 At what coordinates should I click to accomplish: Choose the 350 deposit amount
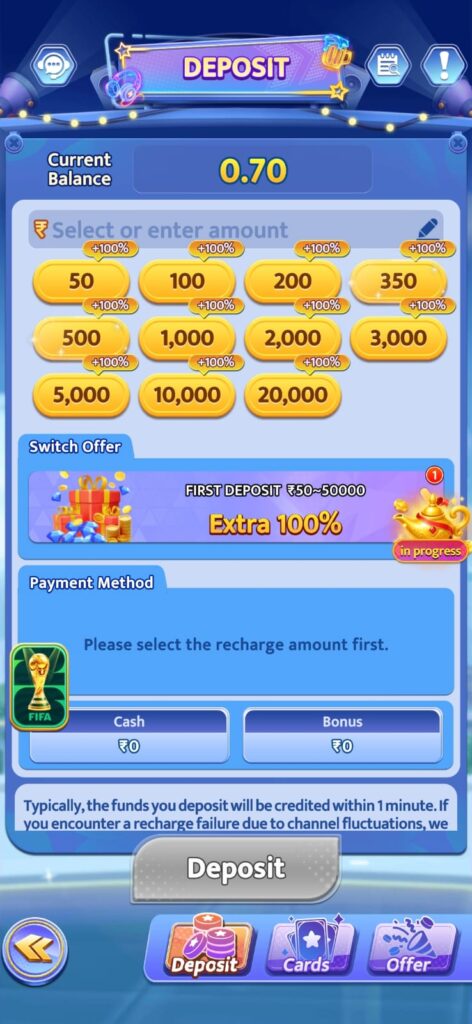pos(398,281)
